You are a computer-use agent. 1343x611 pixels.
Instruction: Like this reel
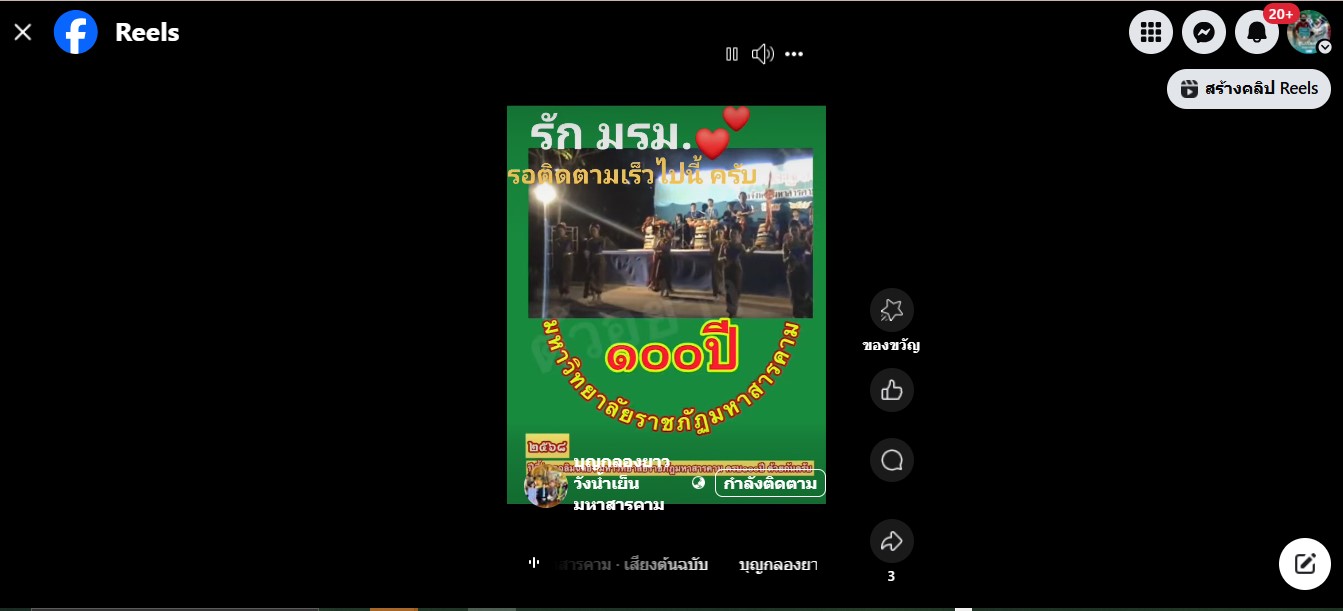click(892, 390)
